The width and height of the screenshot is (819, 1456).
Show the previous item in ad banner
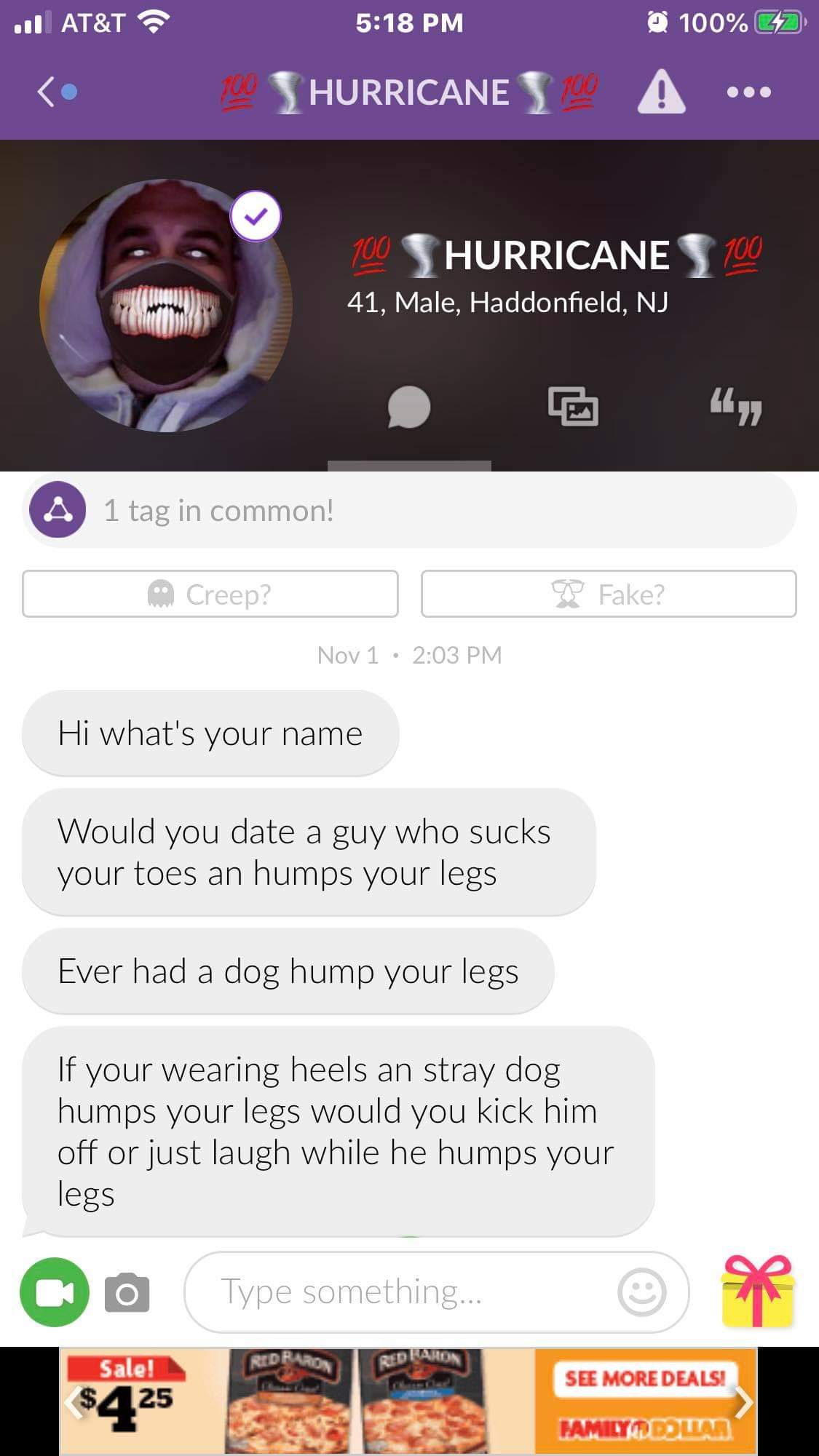coord(73,1401)
